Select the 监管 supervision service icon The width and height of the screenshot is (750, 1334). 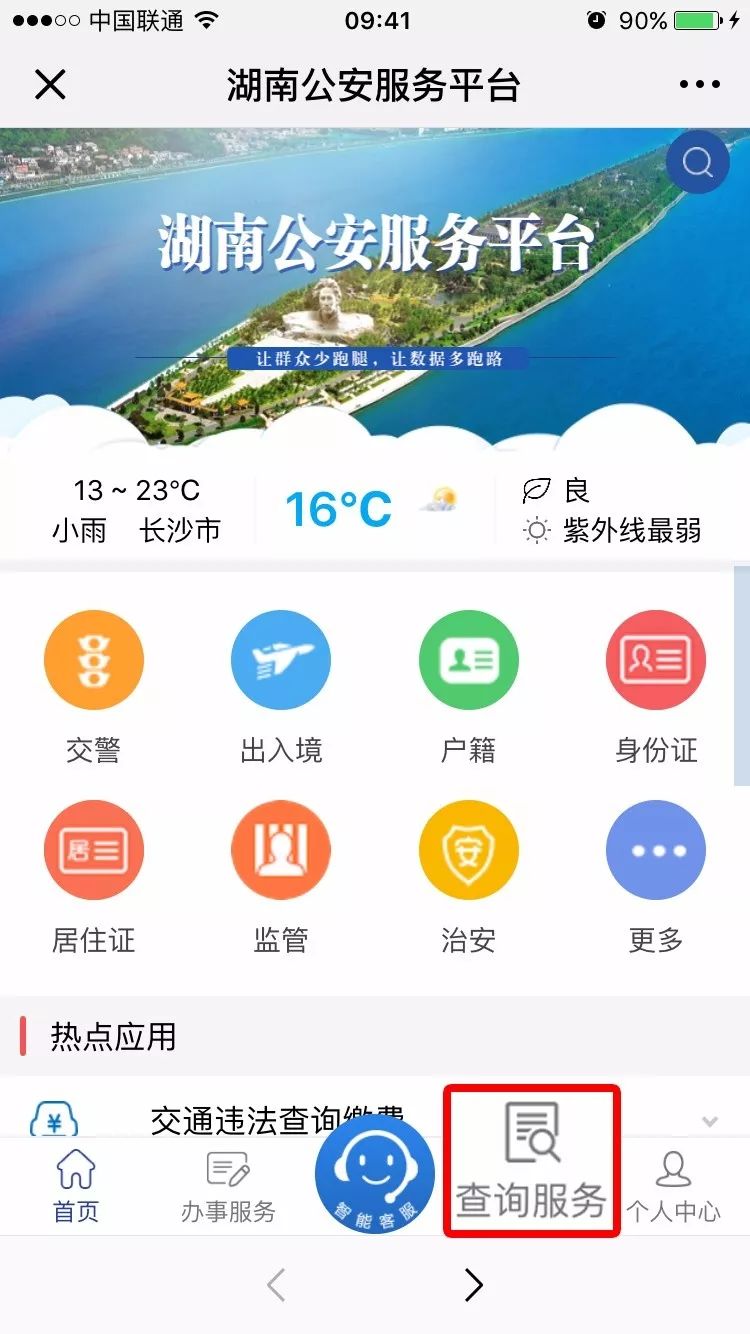point(280,849)
